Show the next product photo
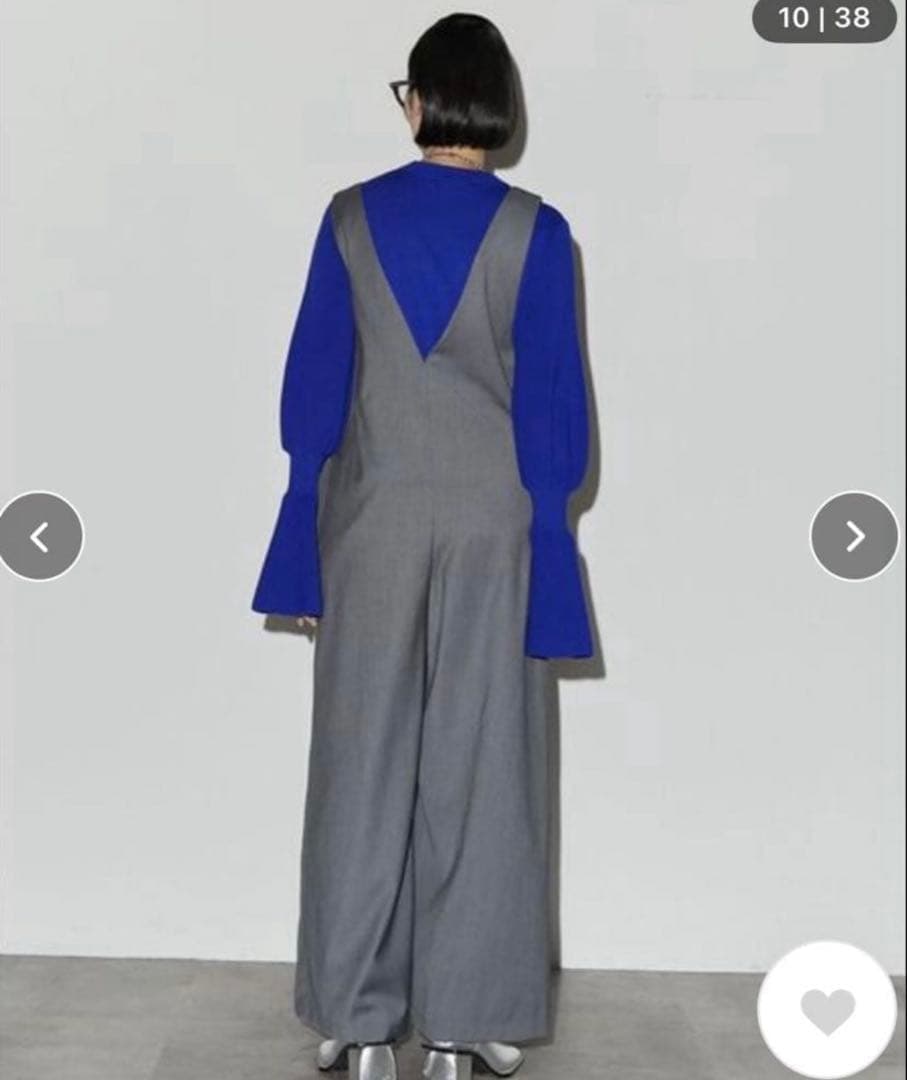The width and height of the screenshot is (907, 1080). click(x=854, y=536)
